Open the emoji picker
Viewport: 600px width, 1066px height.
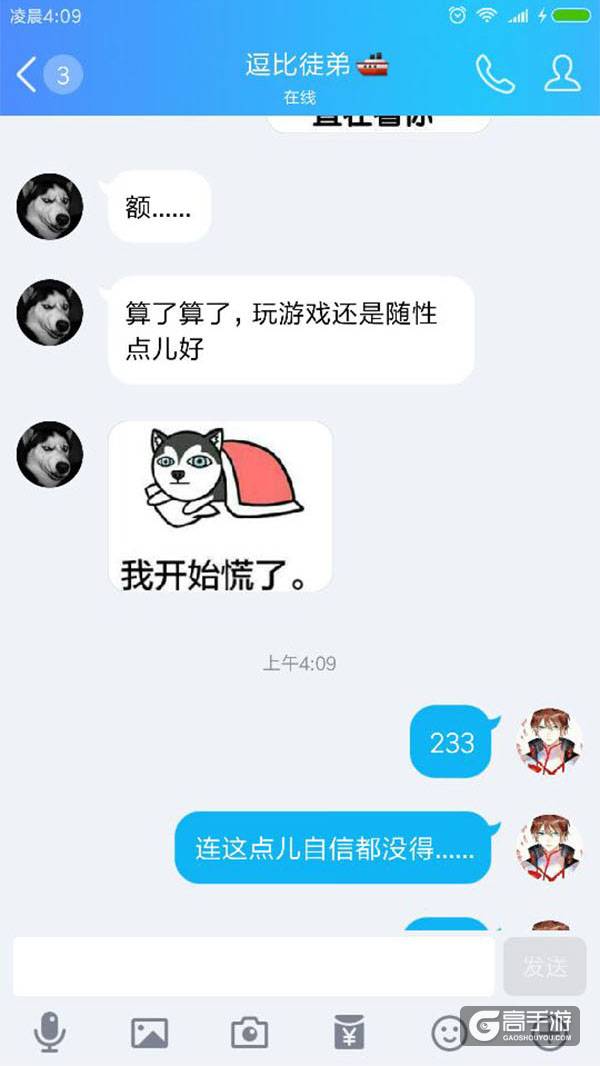(x=447, y=1032)
